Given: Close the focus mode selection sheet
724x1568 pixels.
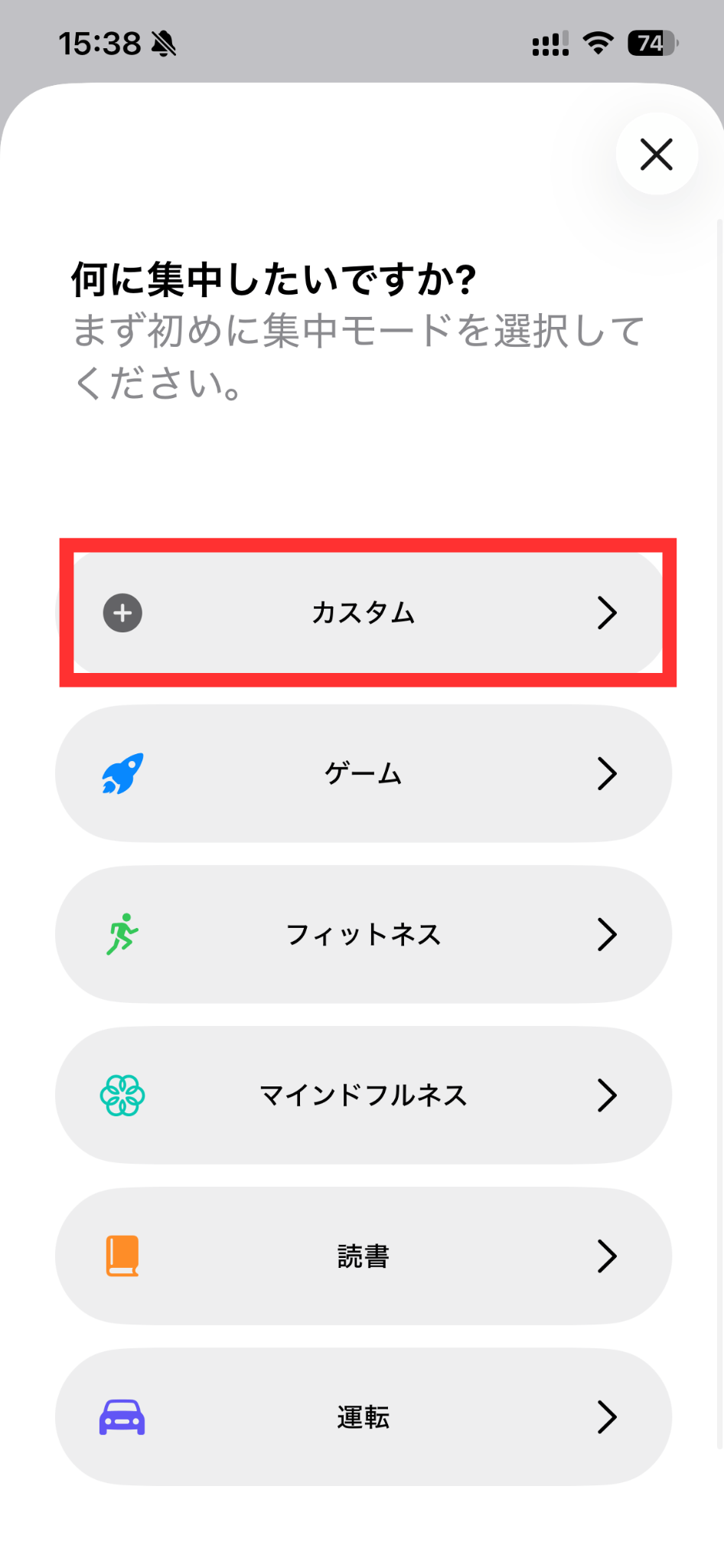Looking at the screenshot, I should (x=657, y=154).
